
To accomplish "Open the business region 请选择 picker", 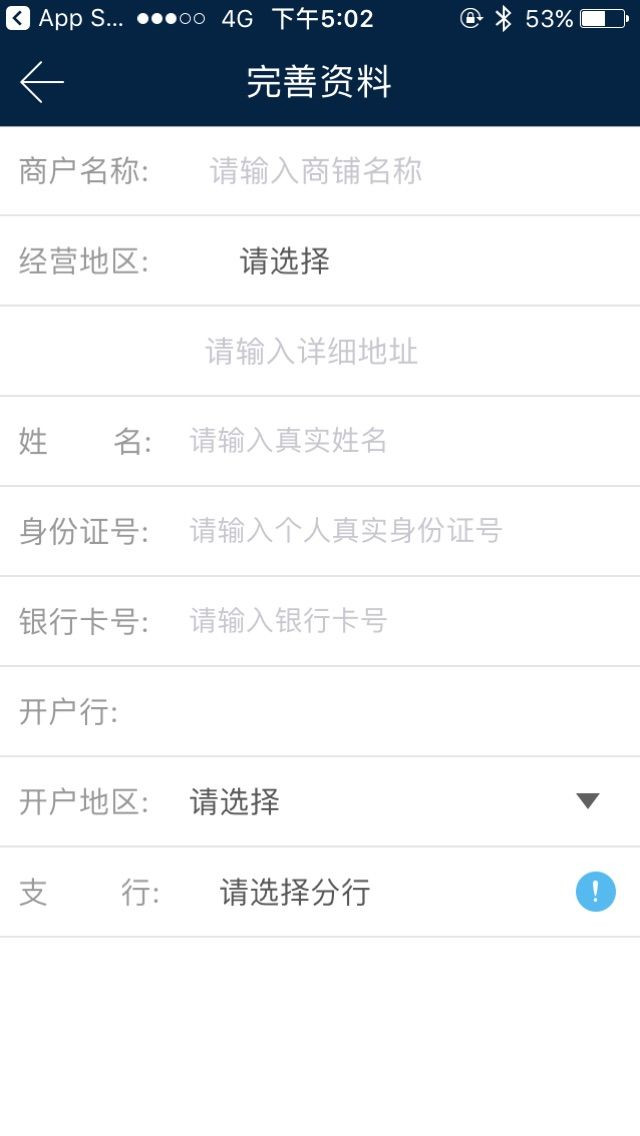I will click(x=285, y=262).
